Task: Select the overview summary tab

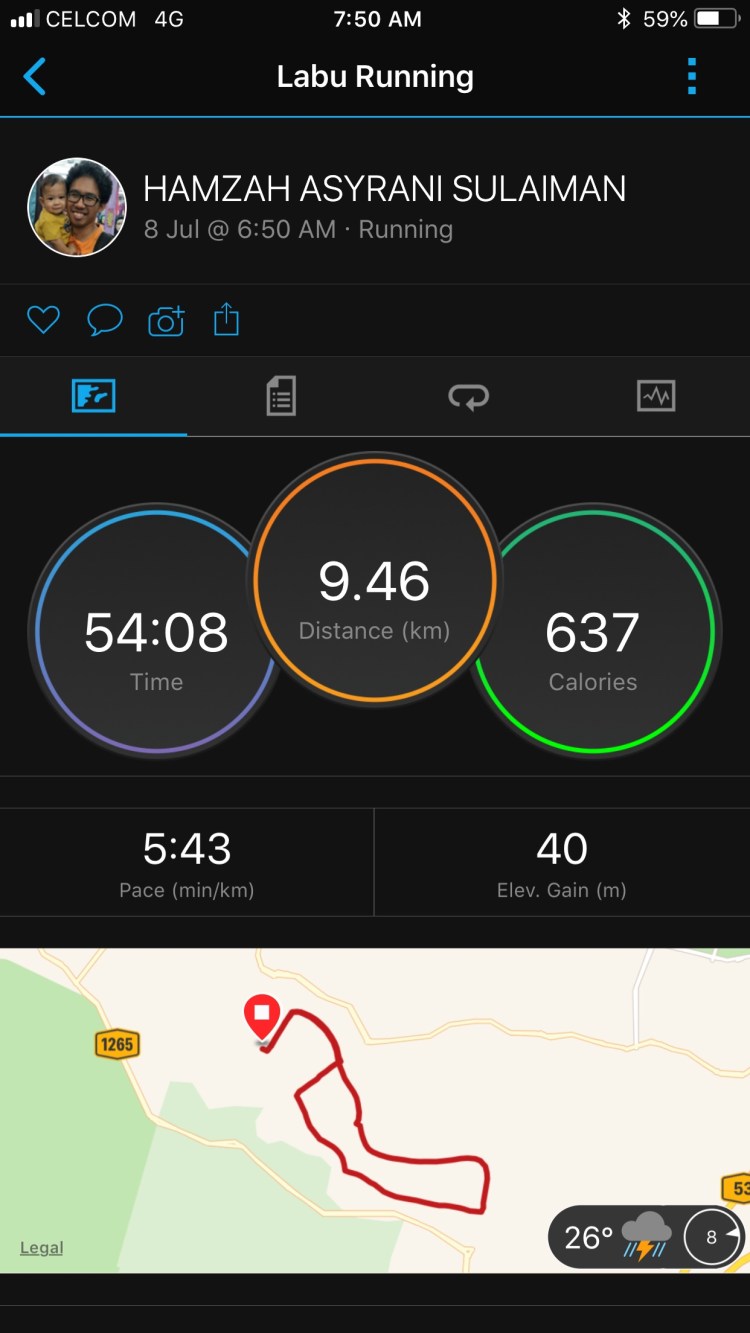Action: point(94,396)
